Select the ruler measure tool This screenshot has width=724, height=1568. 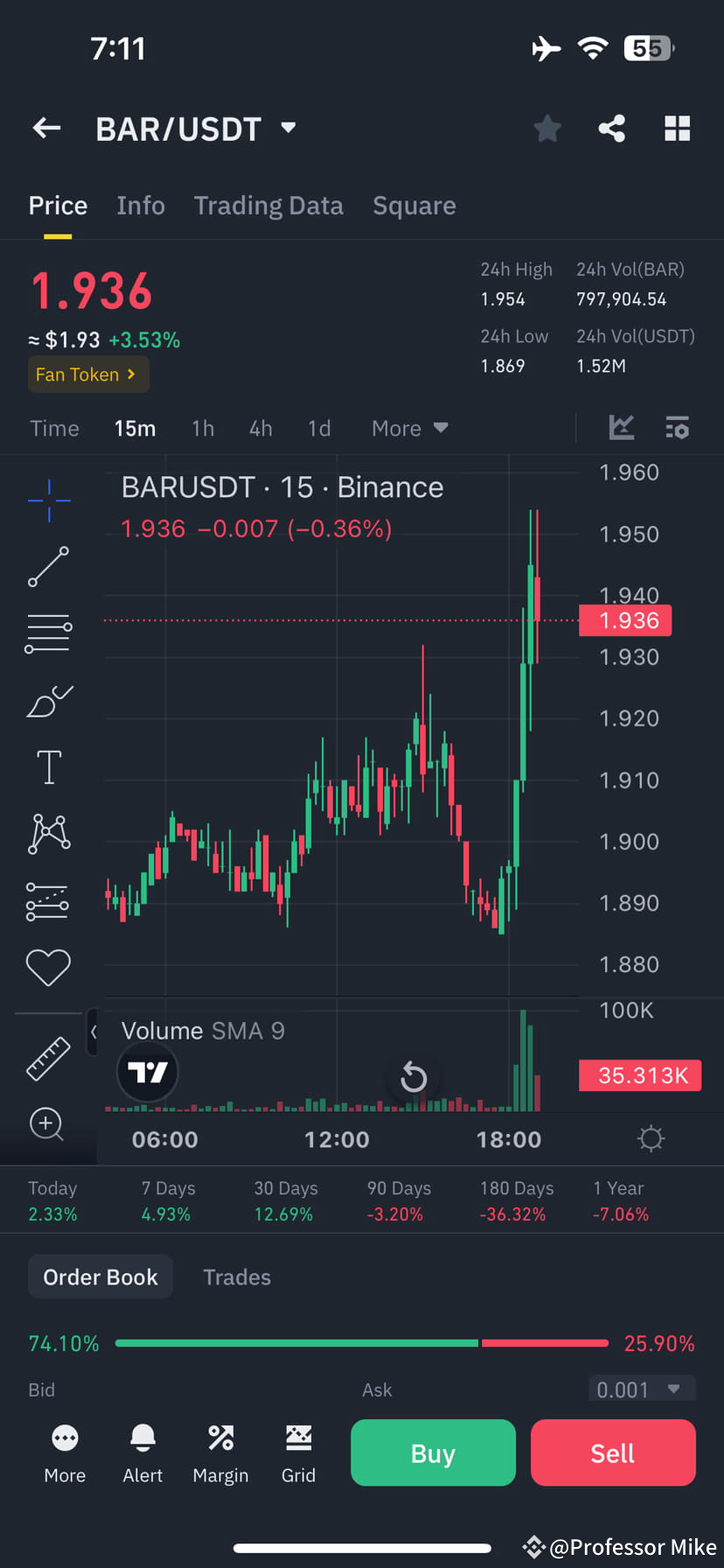pyautogui.click(x=48, y=1059)
